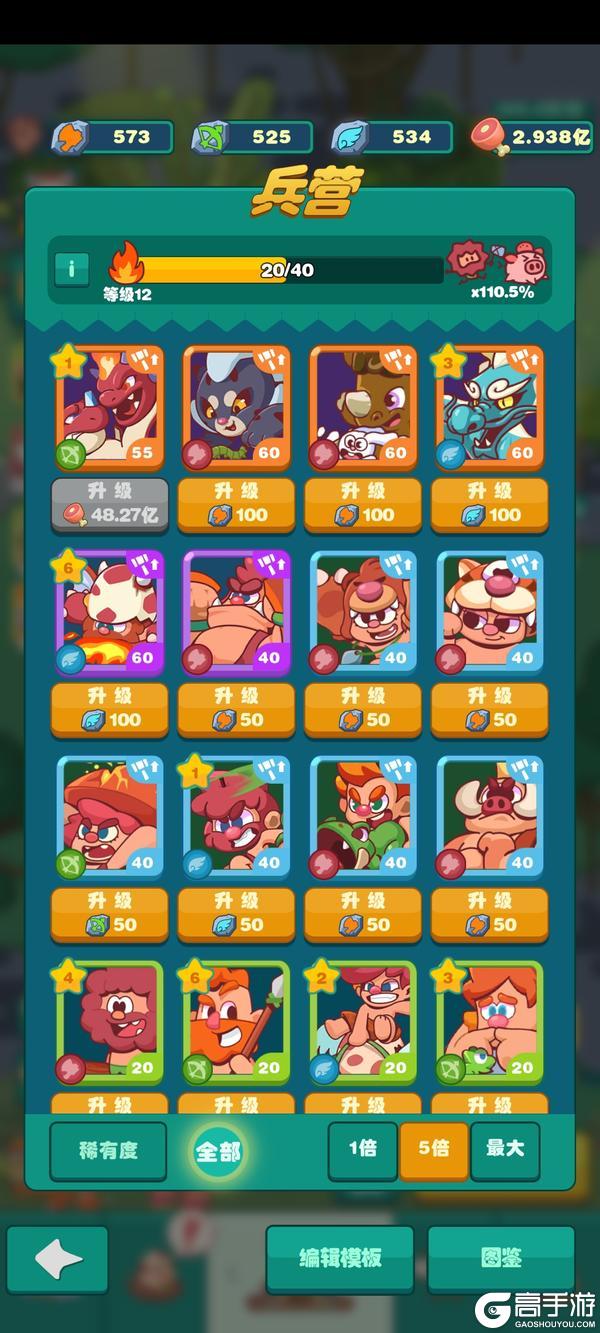Image resolution: width=600 pixels, height=1333 pixels.
Task: Open the 图鉴 encyclopedia
Action: [x=501, y=1259]
